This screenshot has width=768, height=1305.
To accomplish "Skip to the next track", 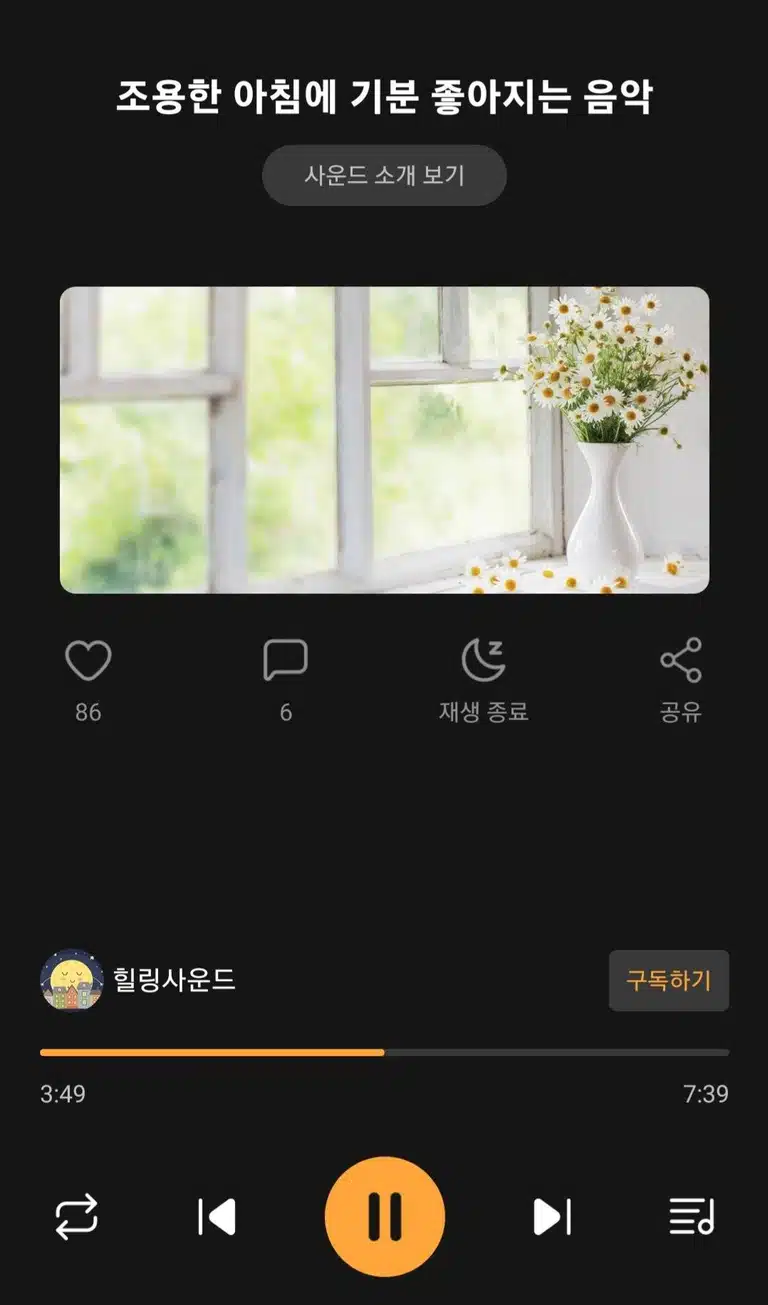I will pyautogui.click(x=552, y=1217).
